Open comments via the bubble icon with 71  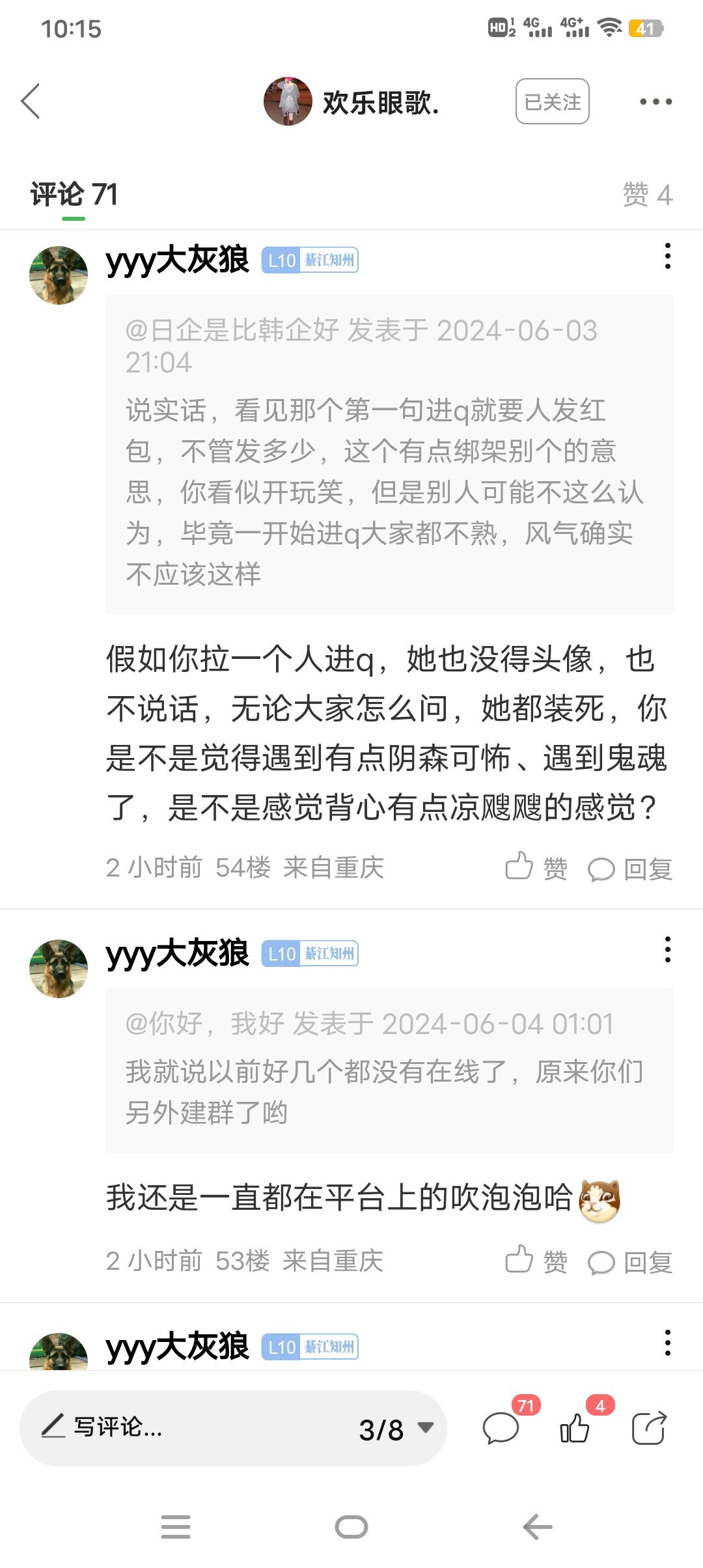pyautogui.click(x=501, y=1429)
